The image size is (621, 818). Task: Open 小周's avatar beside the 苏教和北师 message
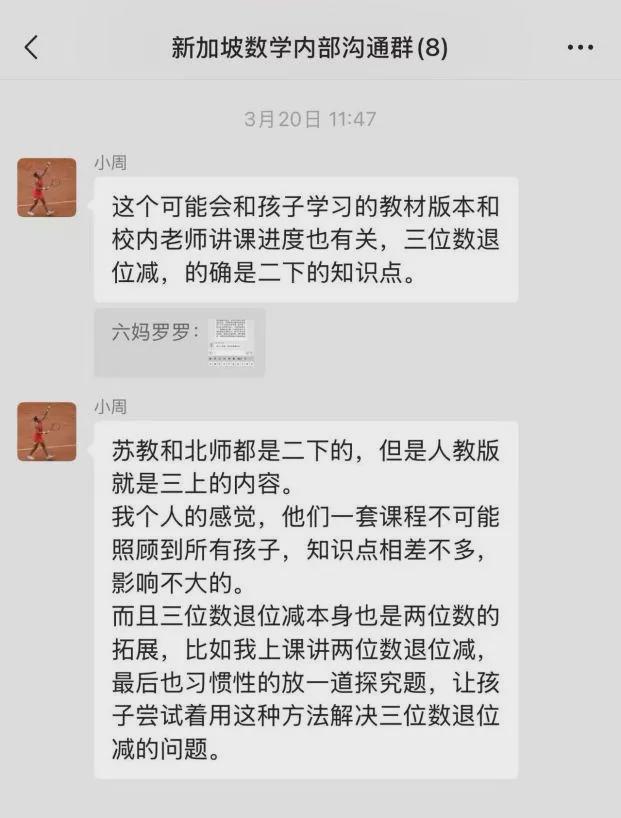pyautogui.click(x=46, y=431)
